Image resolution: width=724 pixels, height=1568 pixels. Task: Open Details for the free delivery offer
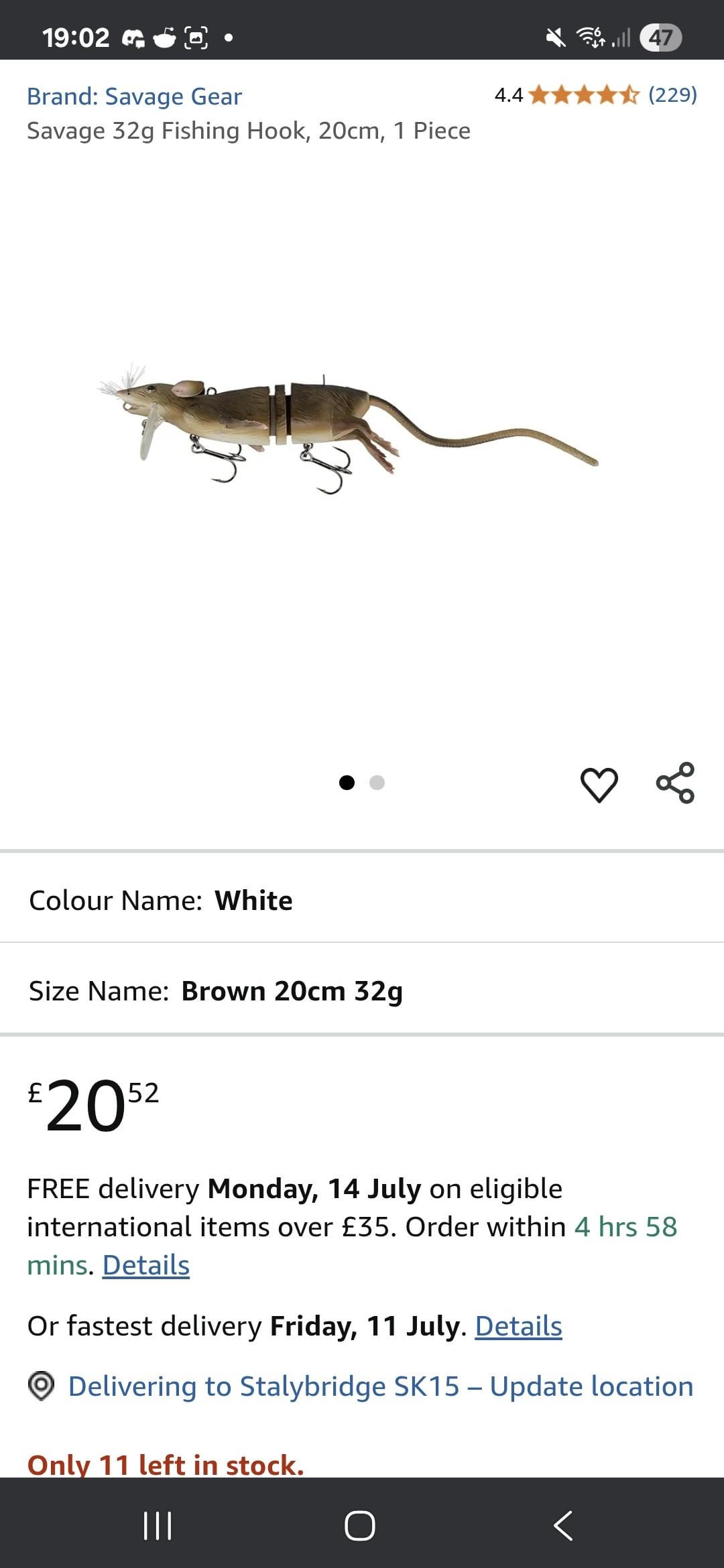point(145,1266)
